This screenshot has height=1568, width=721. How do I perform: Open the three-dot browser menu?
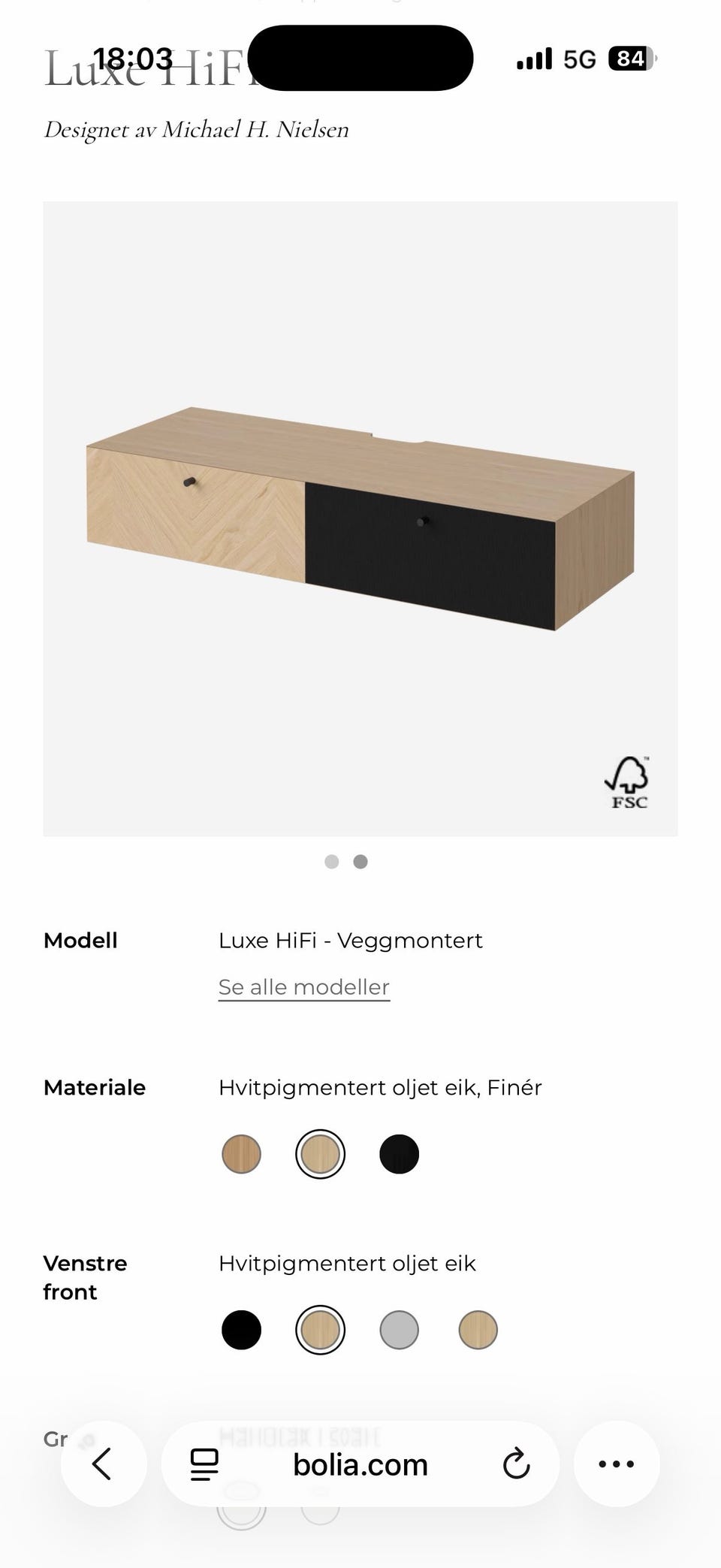[616, 1464]
